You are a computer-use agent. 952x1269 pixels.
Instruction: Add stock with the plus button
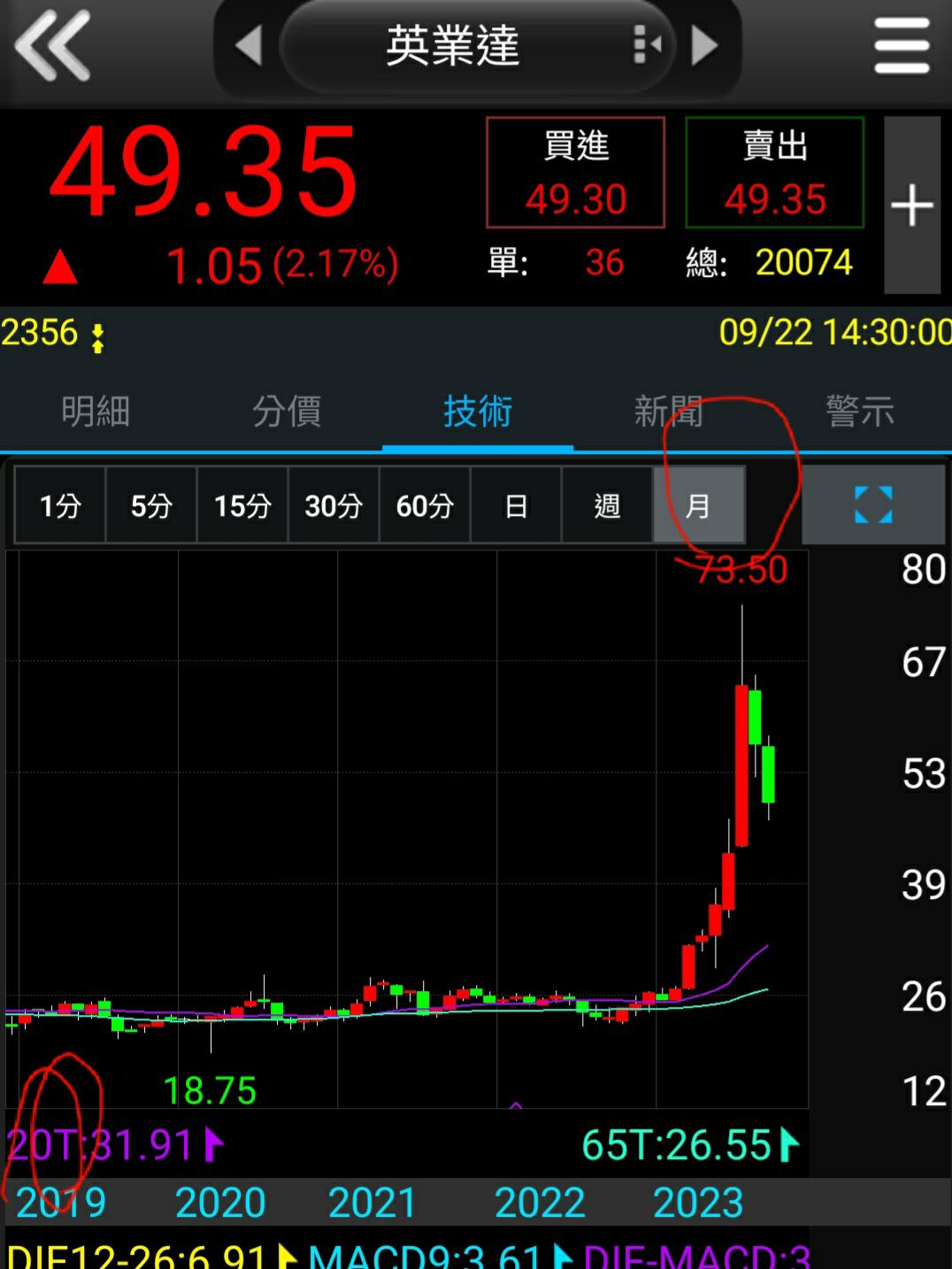click(912, 205)
